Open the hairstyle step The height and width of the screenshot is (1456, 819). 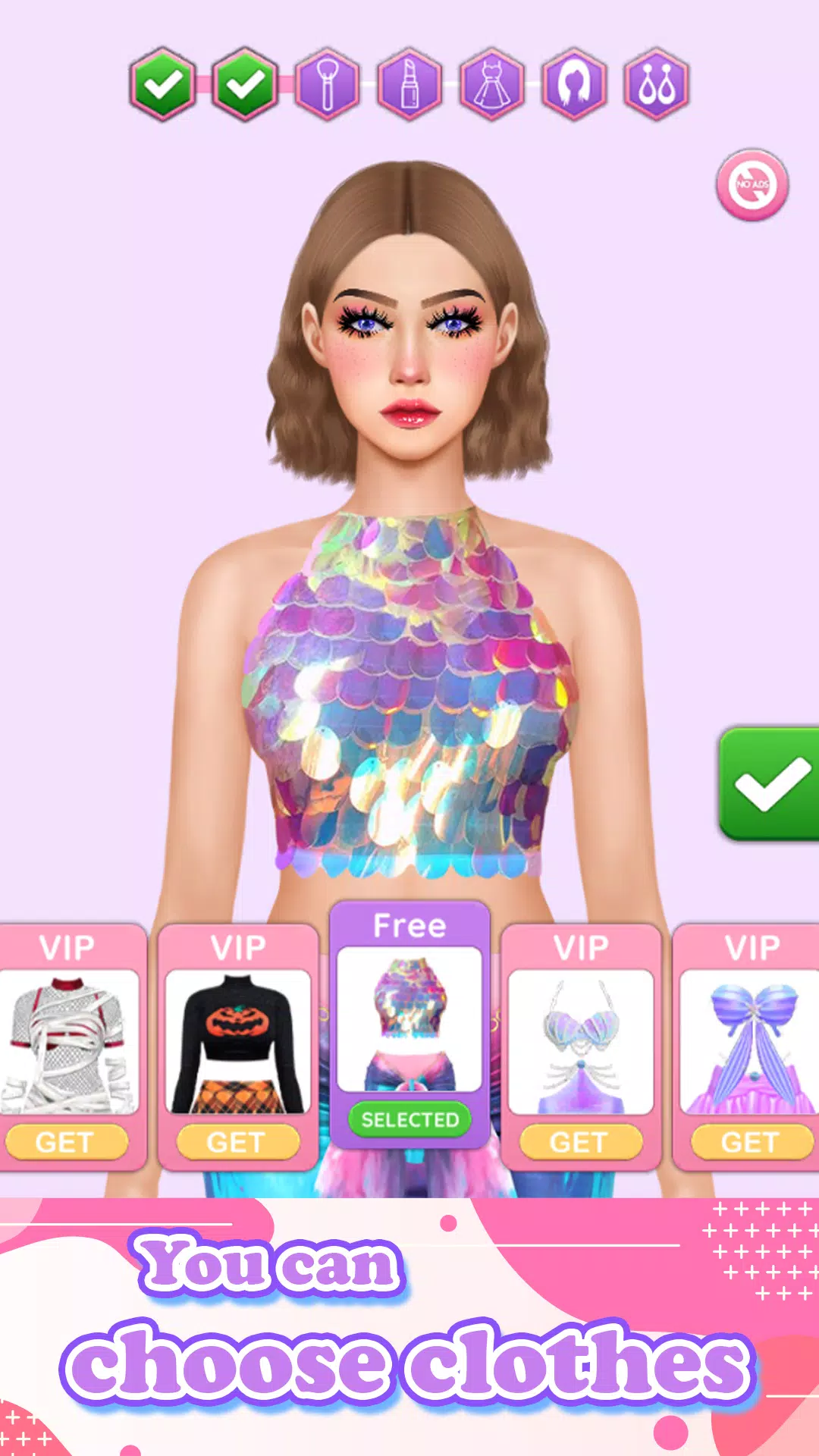click(574, 83)
